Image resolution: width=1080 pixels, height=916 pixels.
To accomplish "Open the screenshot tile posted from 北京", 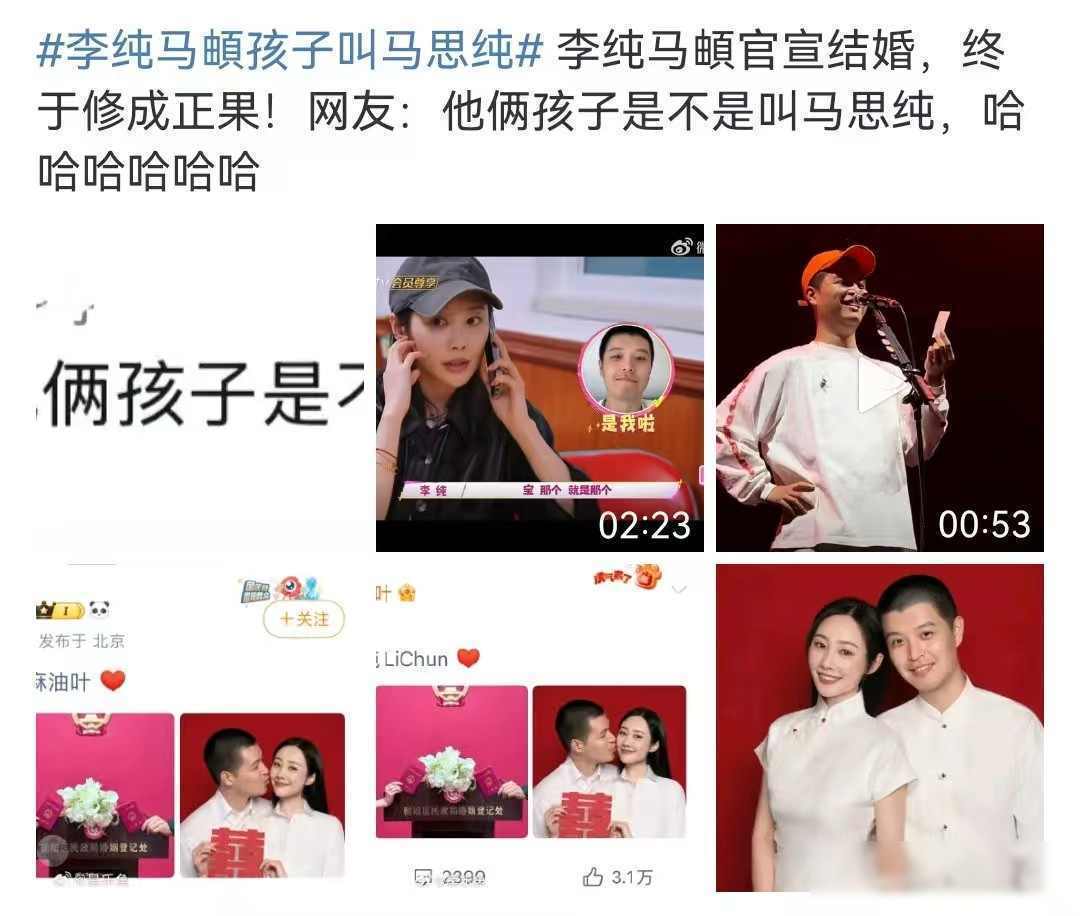I will [x=200, y=727].
